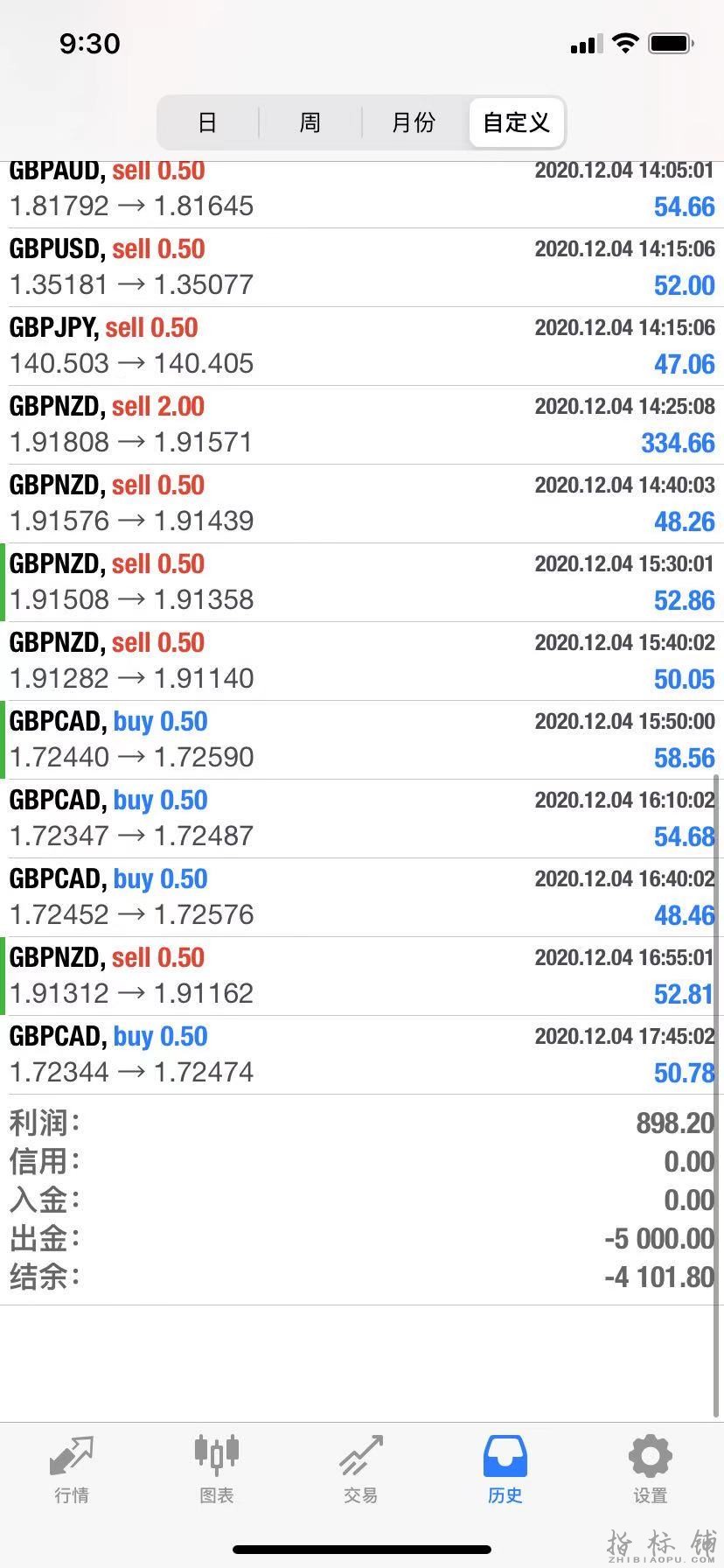The height and width of the screenshot is (1568, 724).
Task: View the GBPCAD buy trade from 15:50:00
Action: tap(362, 740)
